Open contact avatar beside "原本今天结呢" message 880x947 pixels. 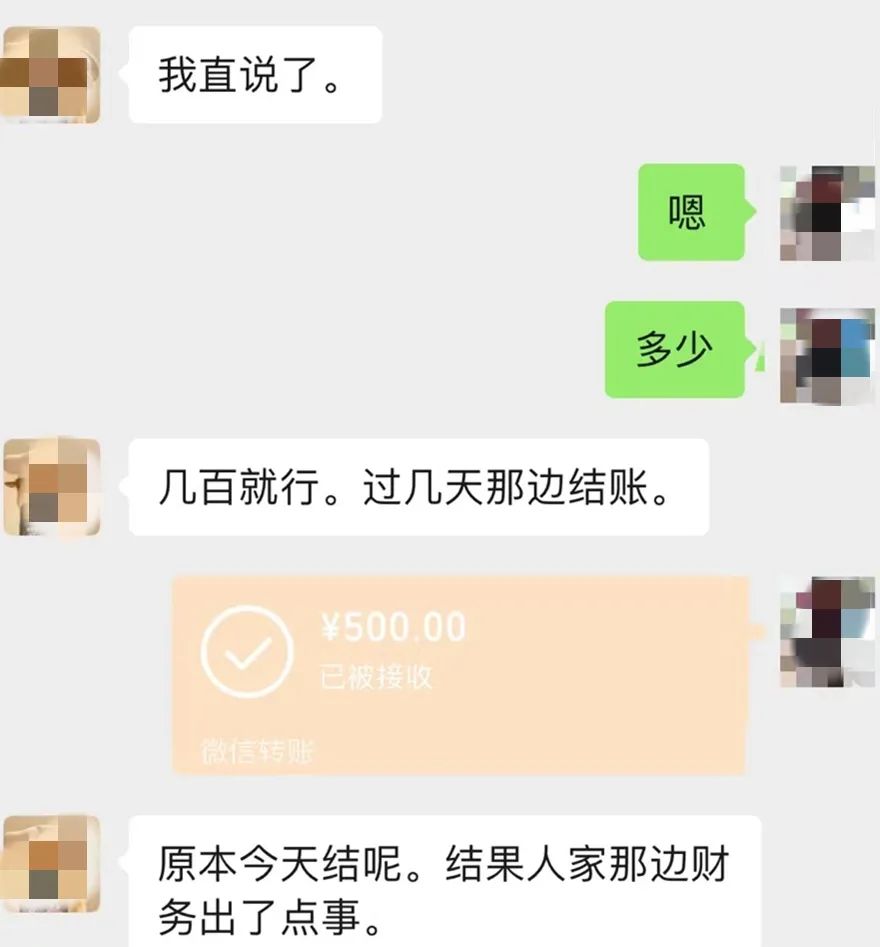[51, 863]
